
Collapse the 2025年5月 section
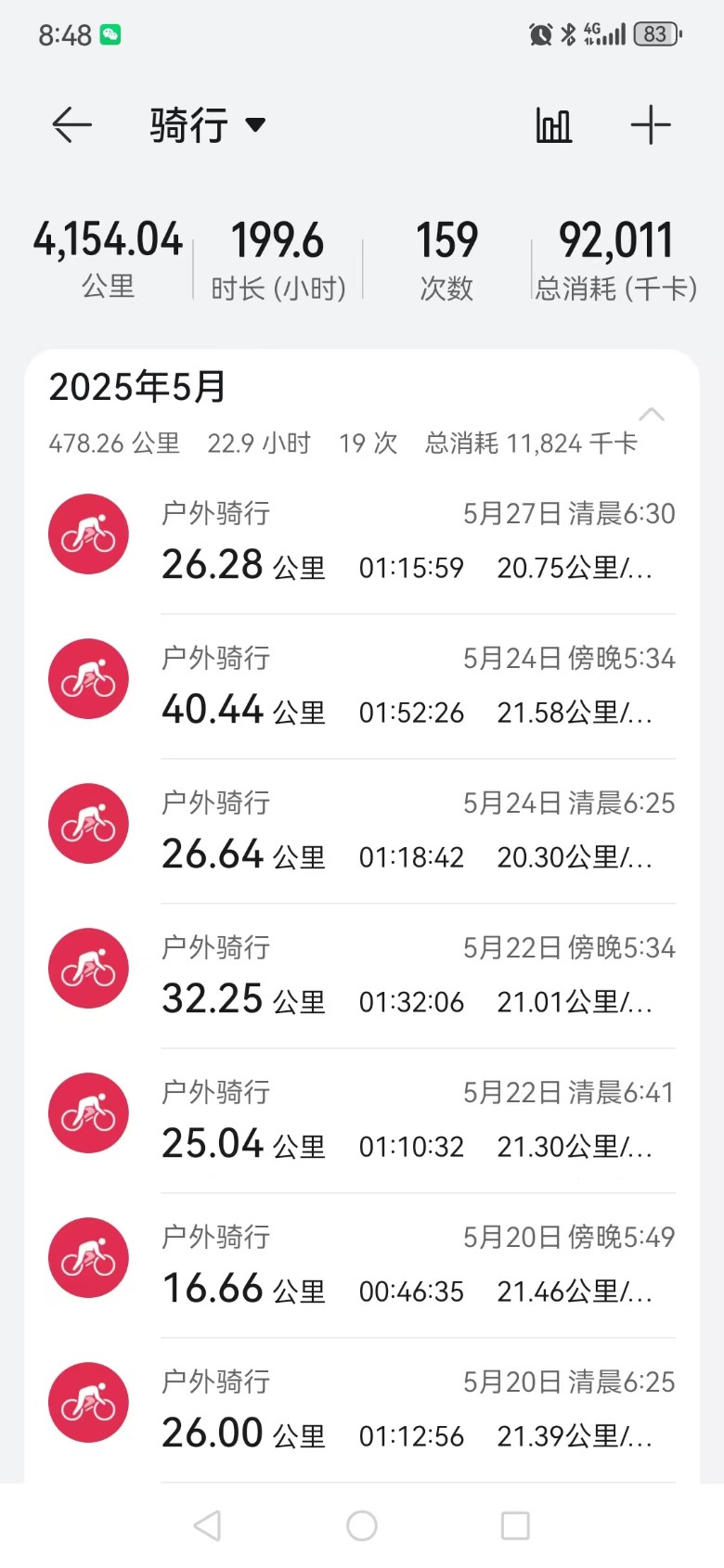tap(652, 415)
